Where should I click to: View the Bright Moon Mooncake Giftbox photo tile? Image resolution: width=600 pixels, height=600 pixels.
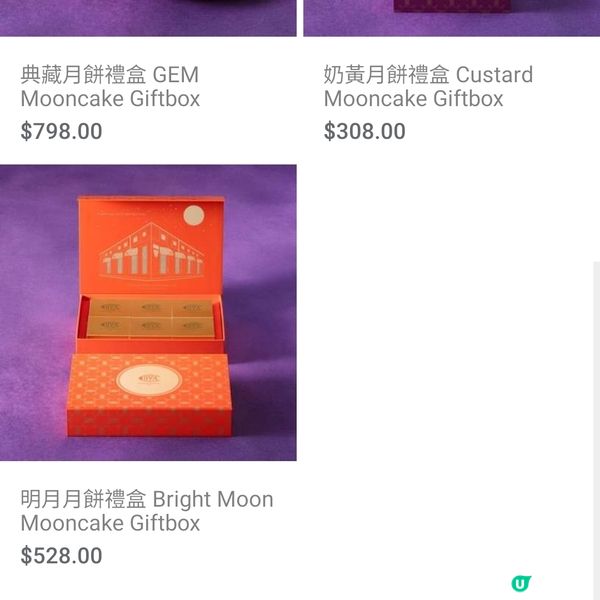(148, 312)
